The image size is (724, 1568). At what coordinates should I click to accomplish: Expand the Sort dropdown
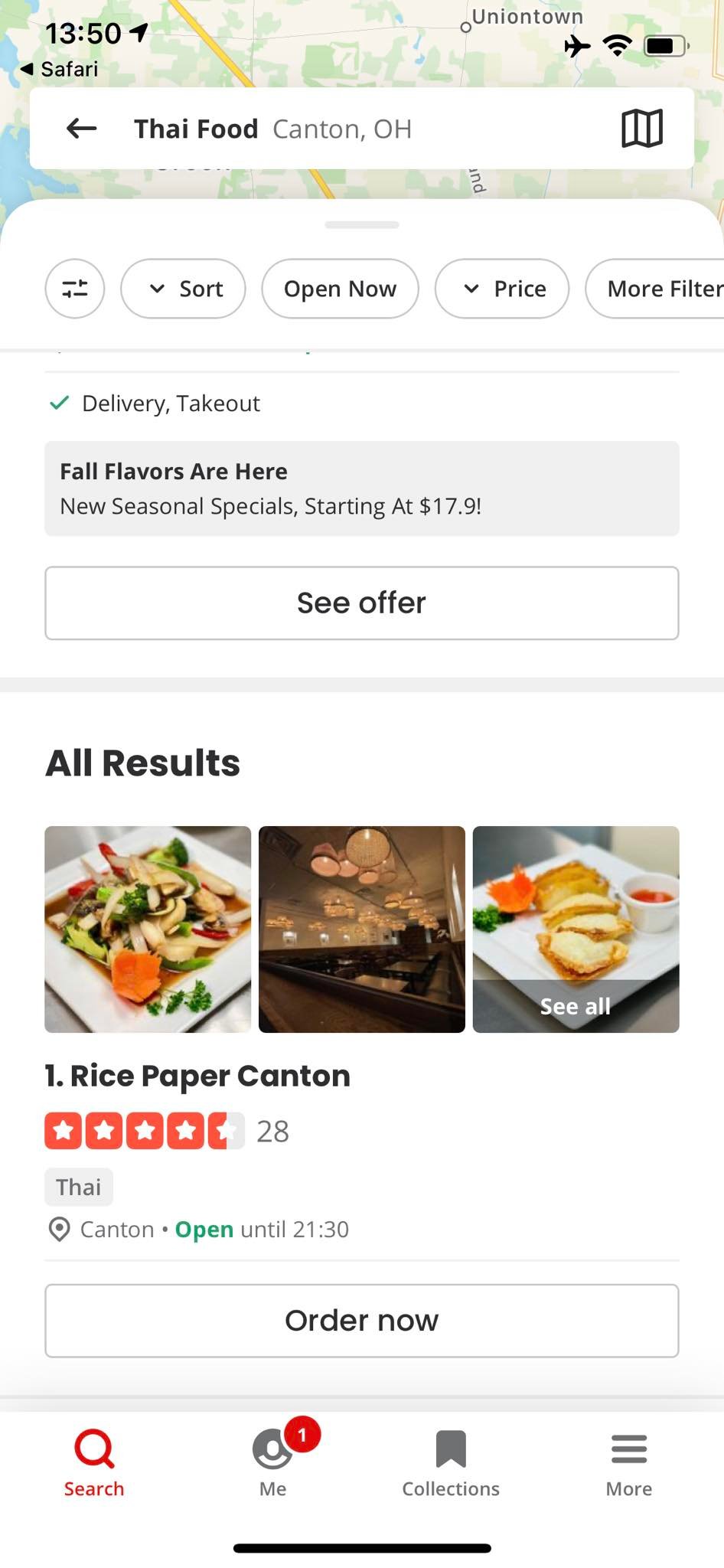coord(184,289)
